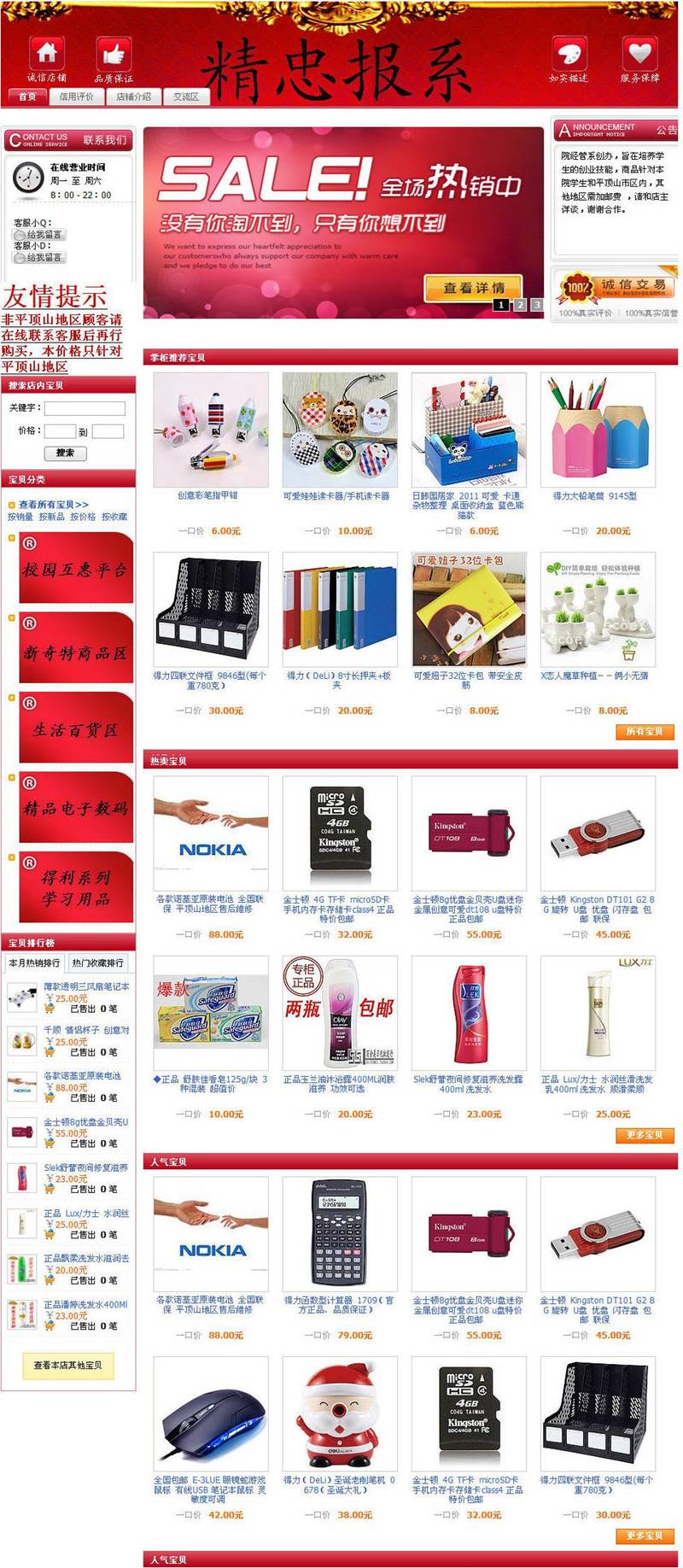Sort the items by 按价格
The image size is (683, 1568).
(x=83, y=517)
